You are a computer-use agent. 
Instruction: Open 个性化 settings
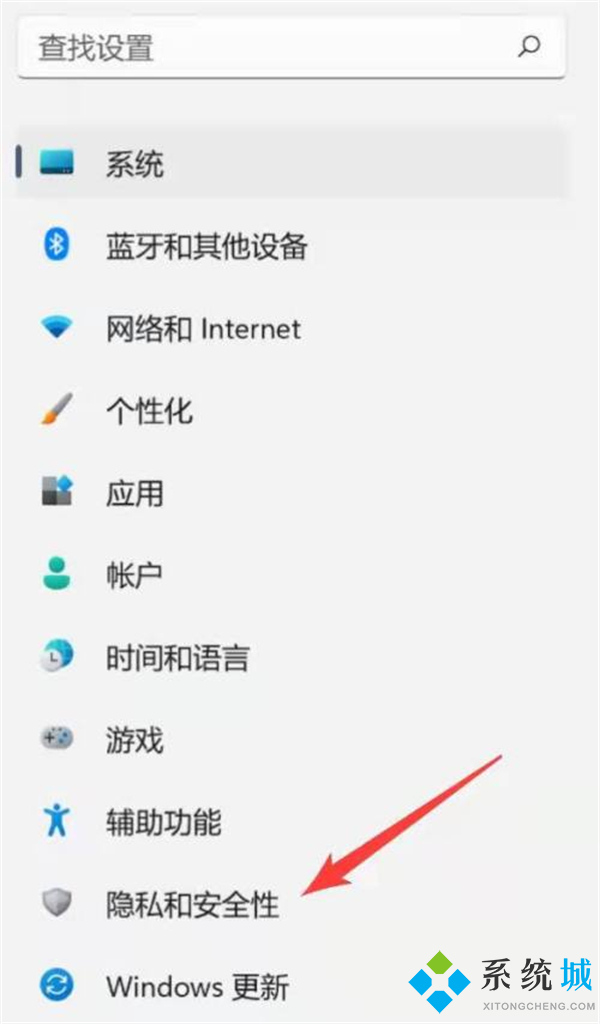(x=149, y=411)
